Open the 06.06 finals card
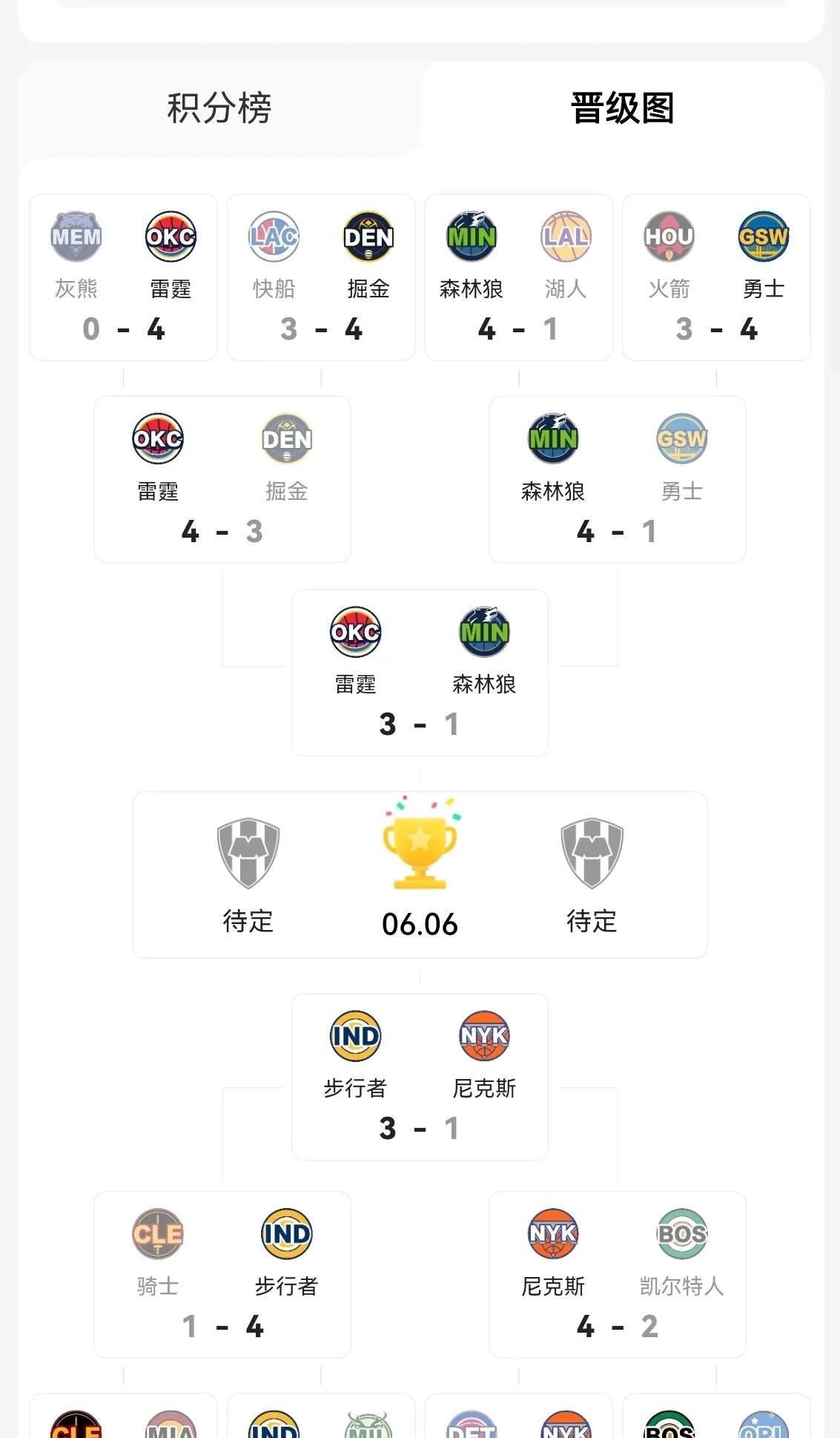This screenshot has height=1438, width=840. point(420,874)
